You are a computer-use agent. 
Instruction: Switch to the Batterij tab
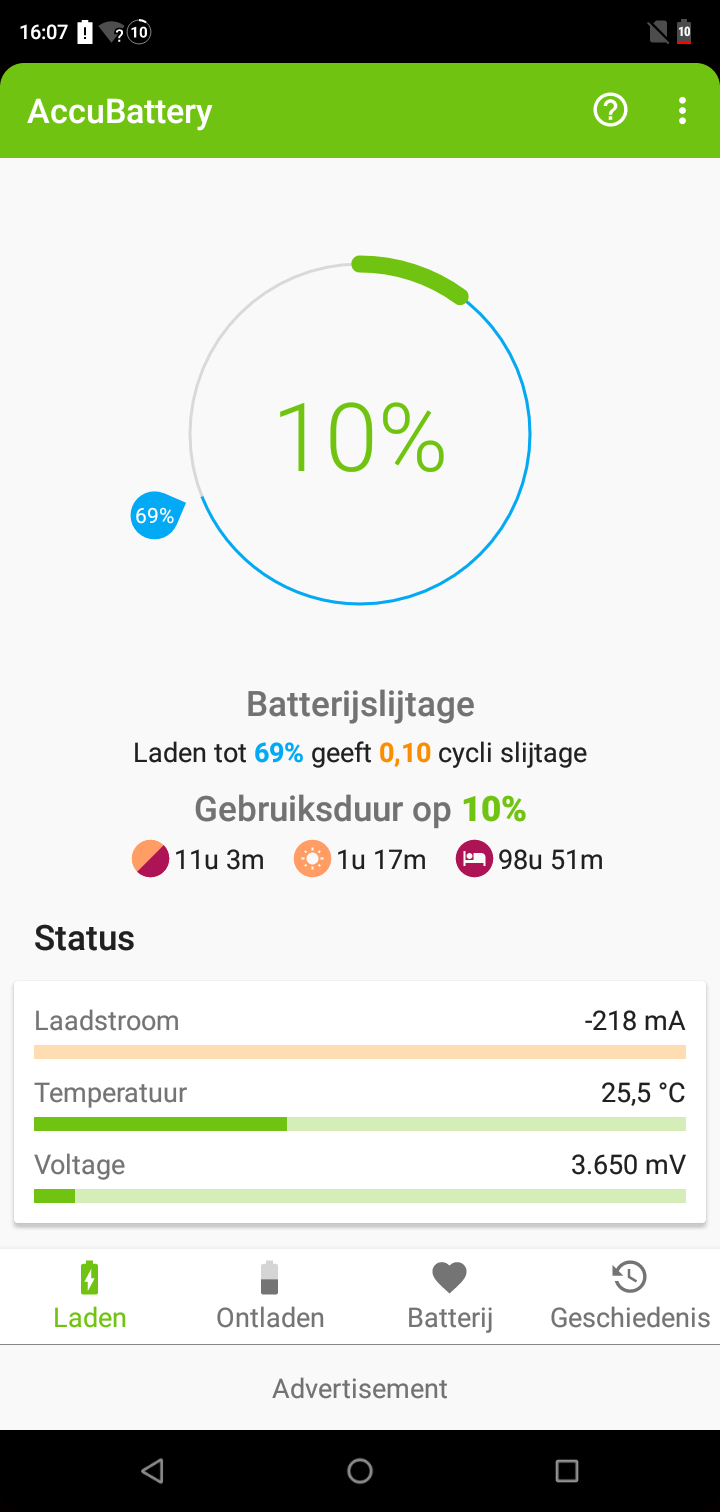coord(450,1296)
